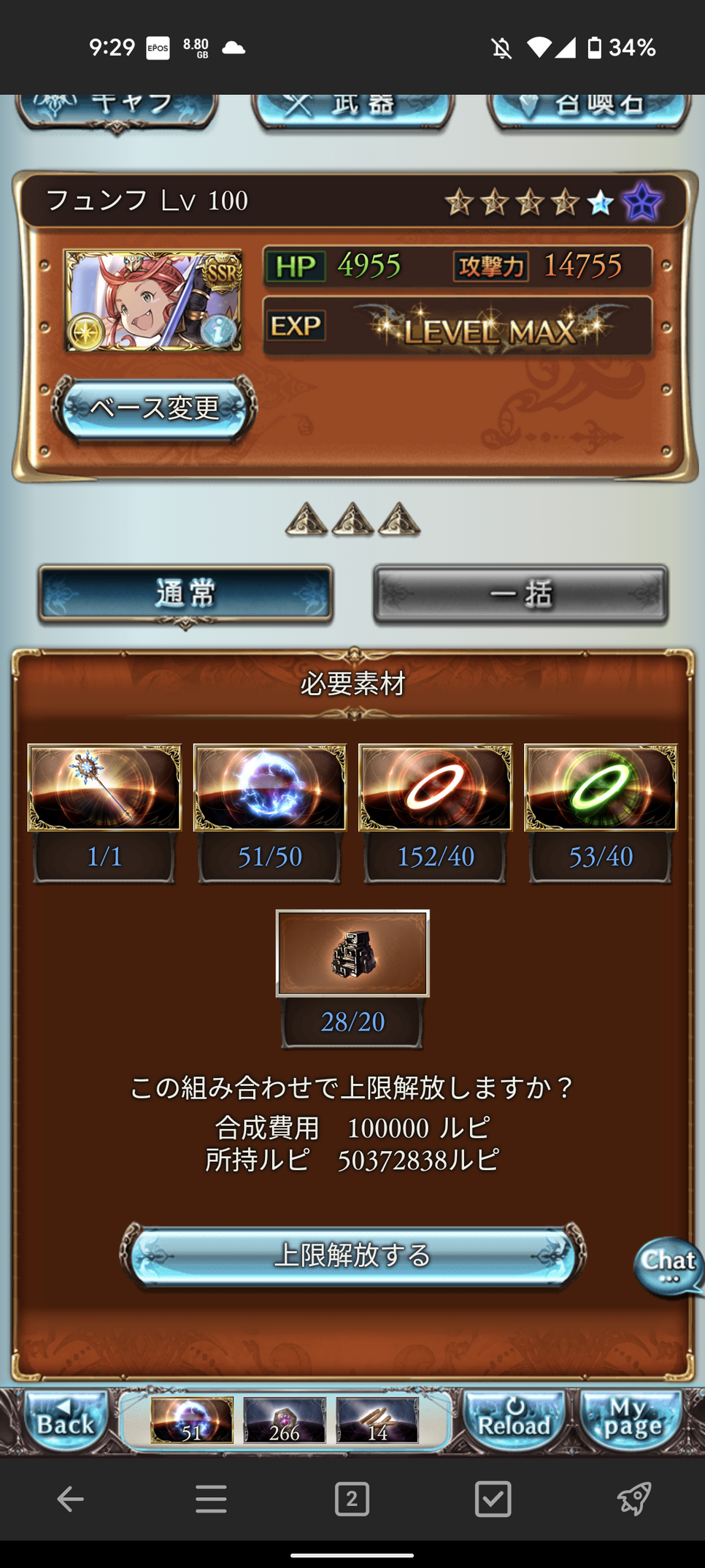Switch to the 通常 tab
The height and width of the screenshot is (1568, 705).
[185, 594]
